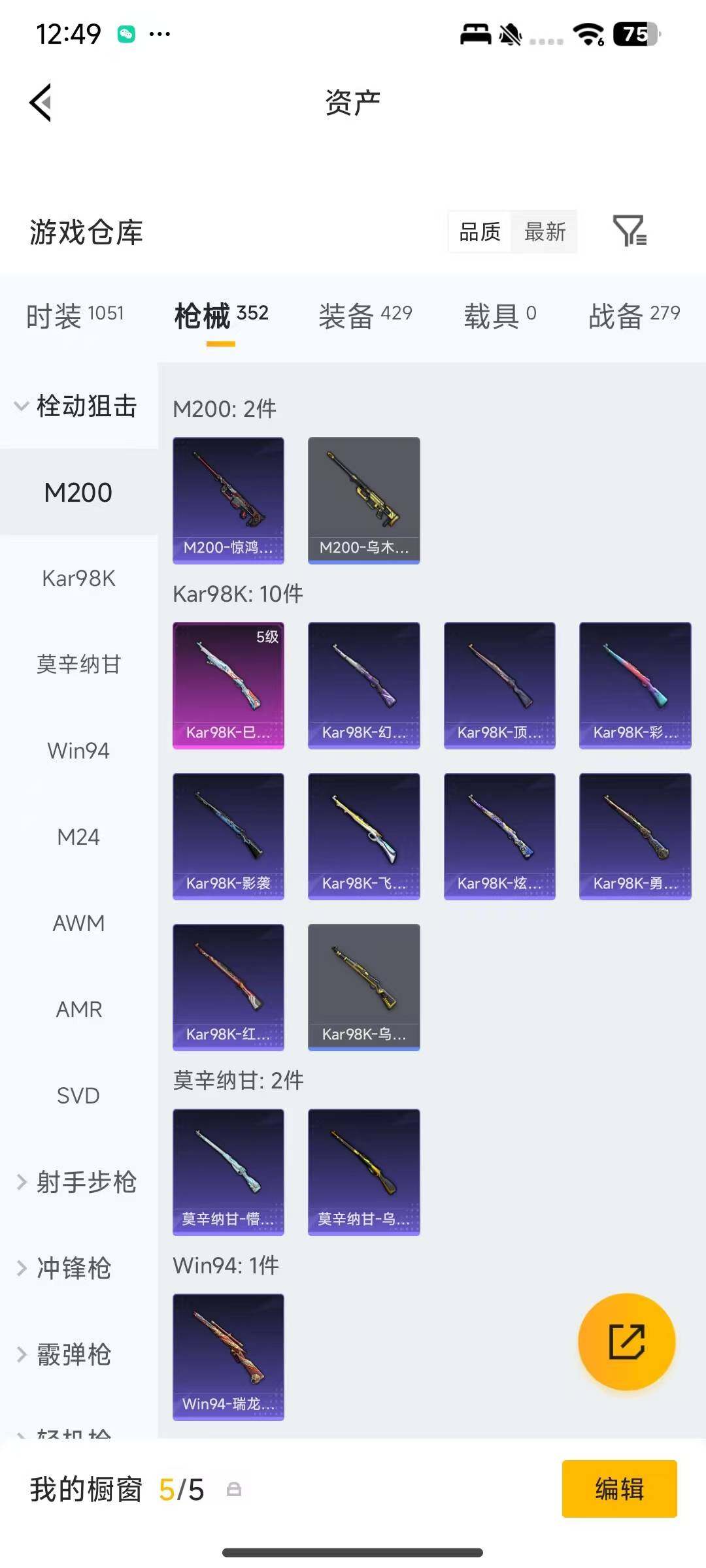Collapse the 栓动狙击 category
Screen dimensions: 706x1568
pyautogui.click(x=77, y=406)
